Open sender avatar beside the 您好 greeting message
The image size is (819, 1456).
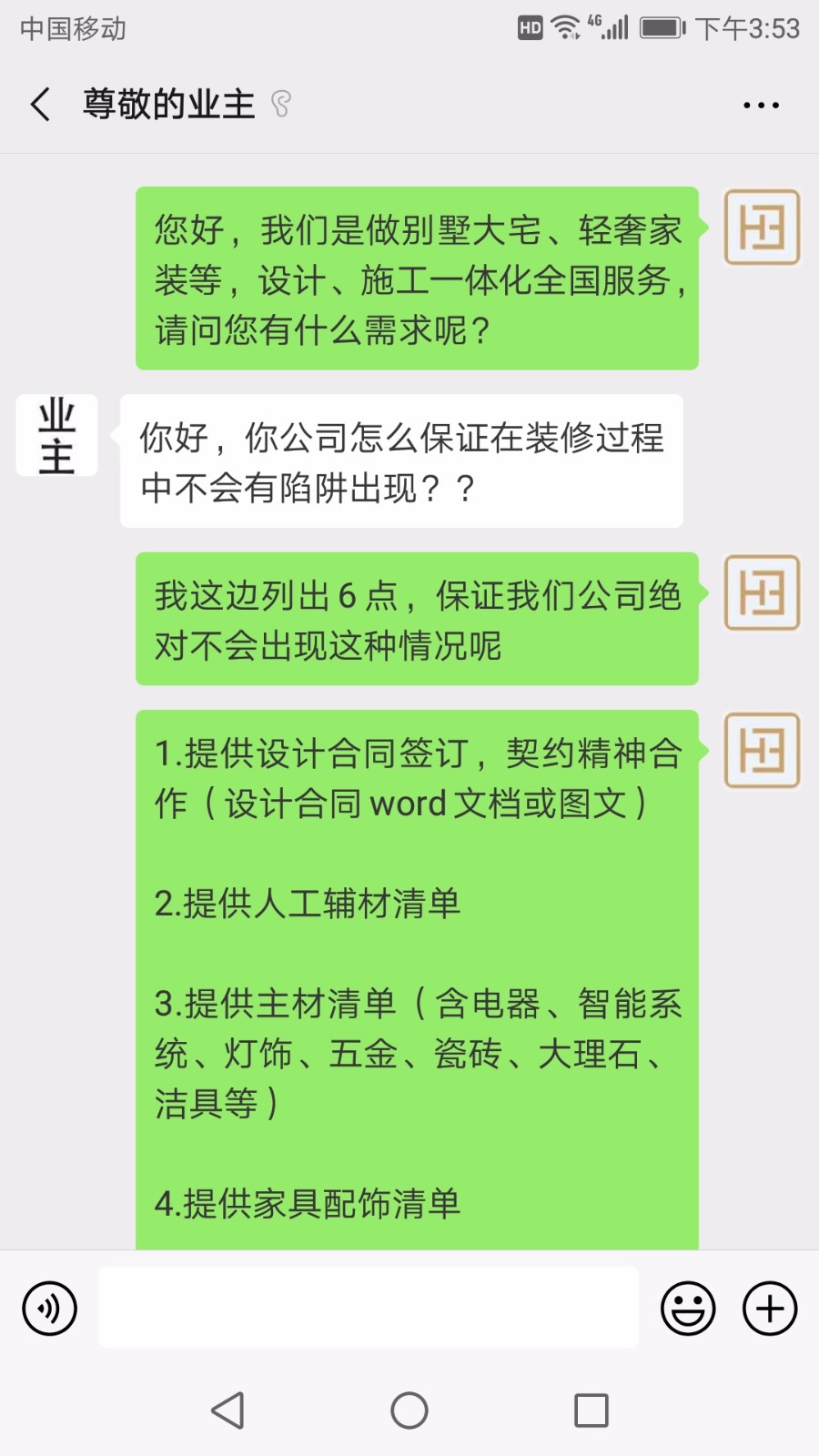pos(762,227)
